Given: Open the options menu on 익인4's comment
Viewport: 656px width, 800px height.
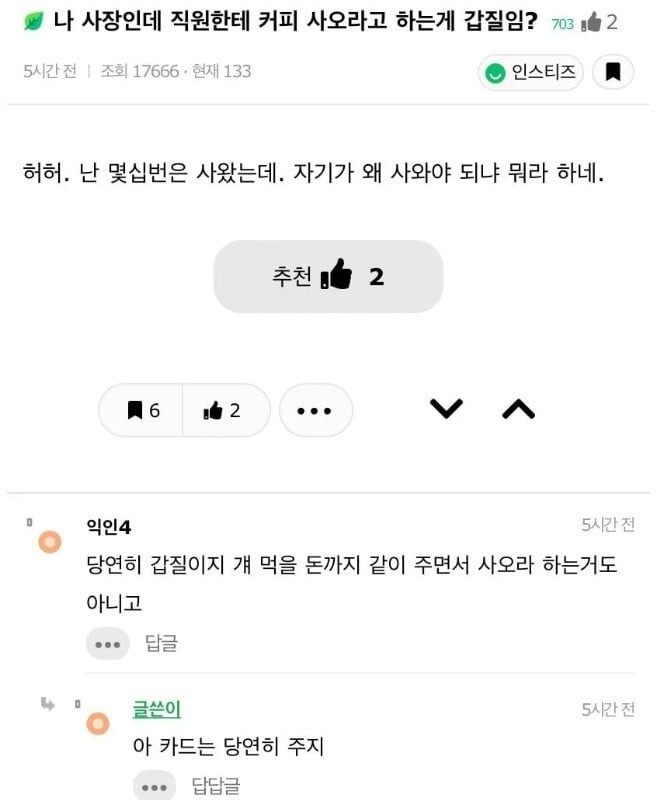Looking at the screenshot, I should click(x=108, y=644).
